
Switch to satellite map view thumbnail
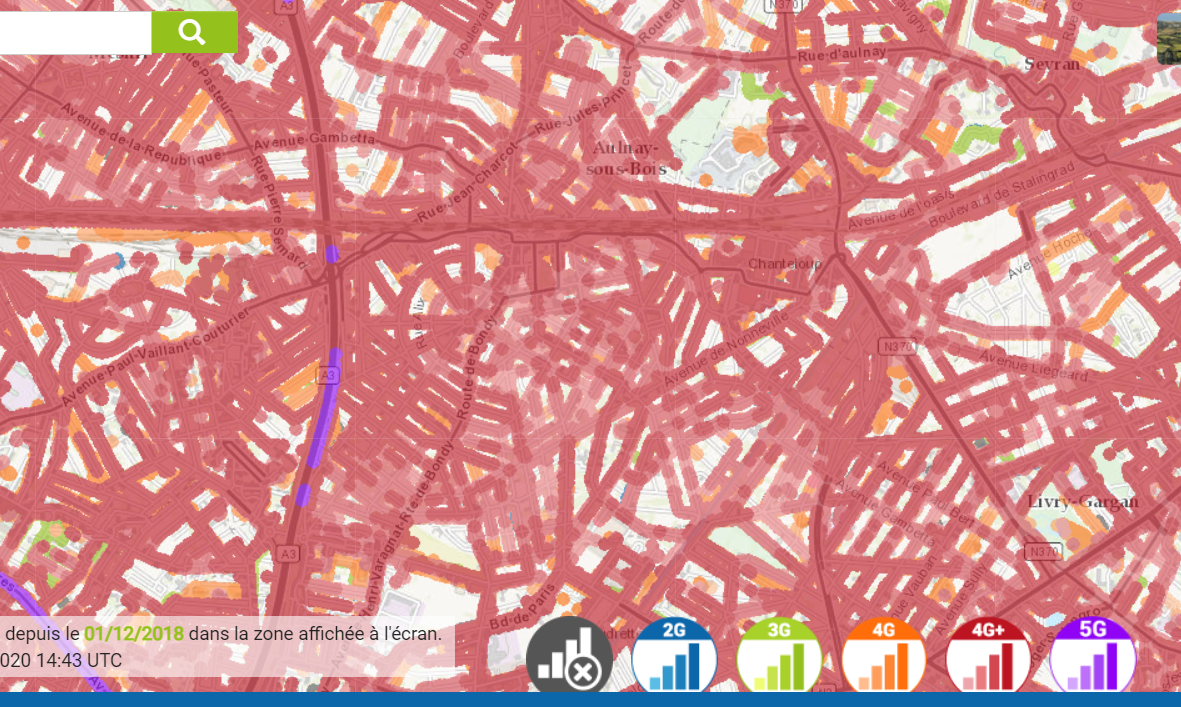(1169, 40)
